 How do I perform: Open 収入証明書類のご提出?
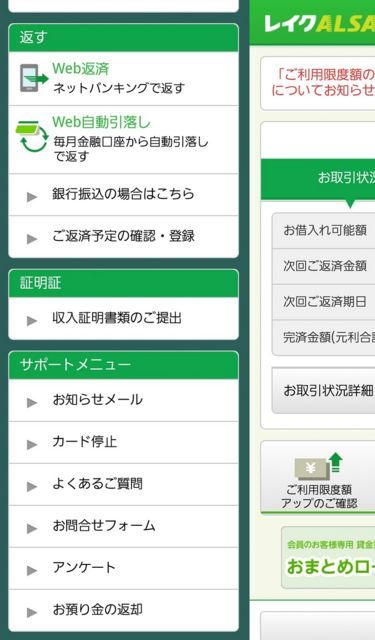point(123,319)
